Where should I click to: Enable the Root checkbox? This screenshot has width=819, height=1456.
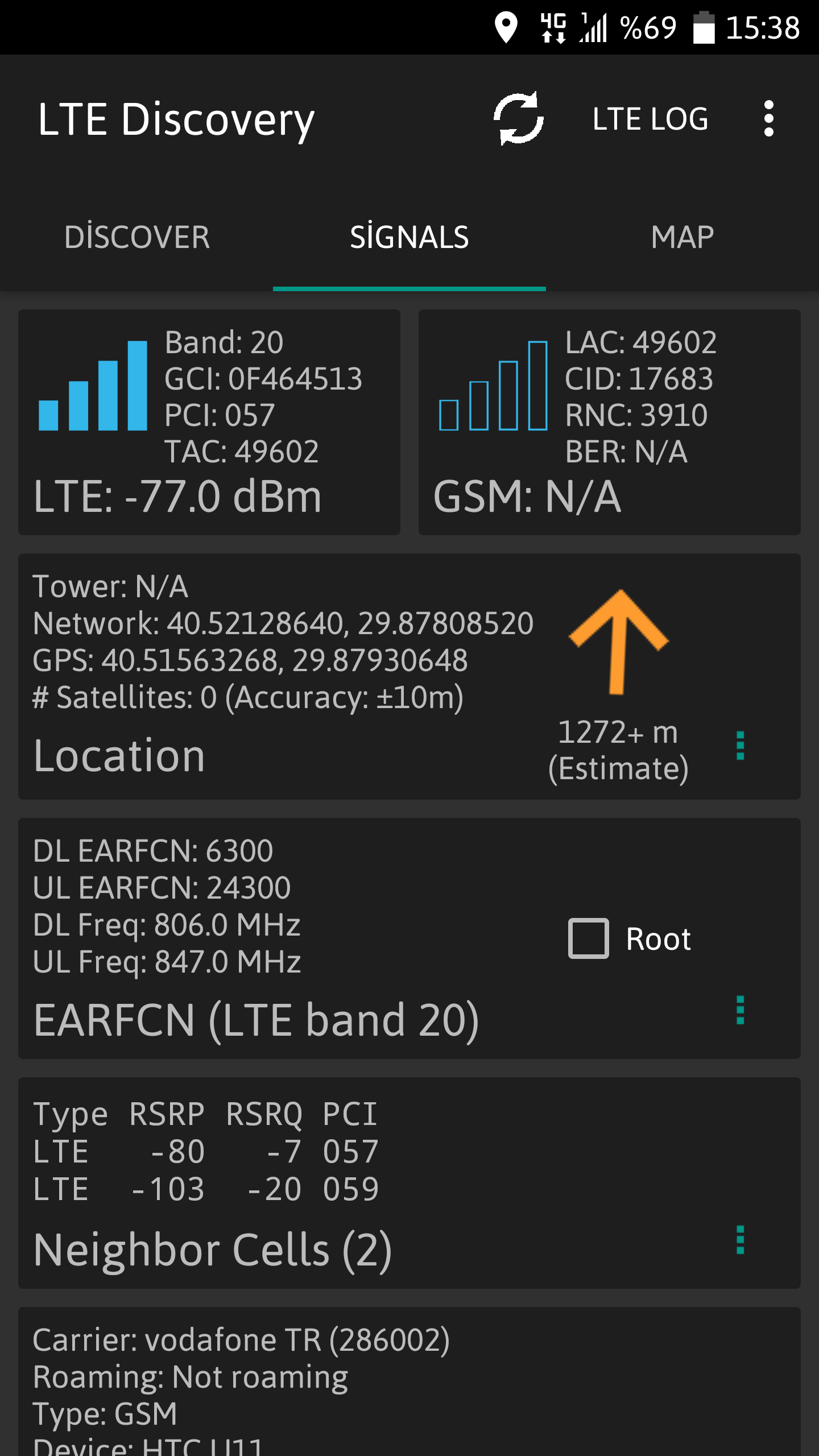pos(589,938)
